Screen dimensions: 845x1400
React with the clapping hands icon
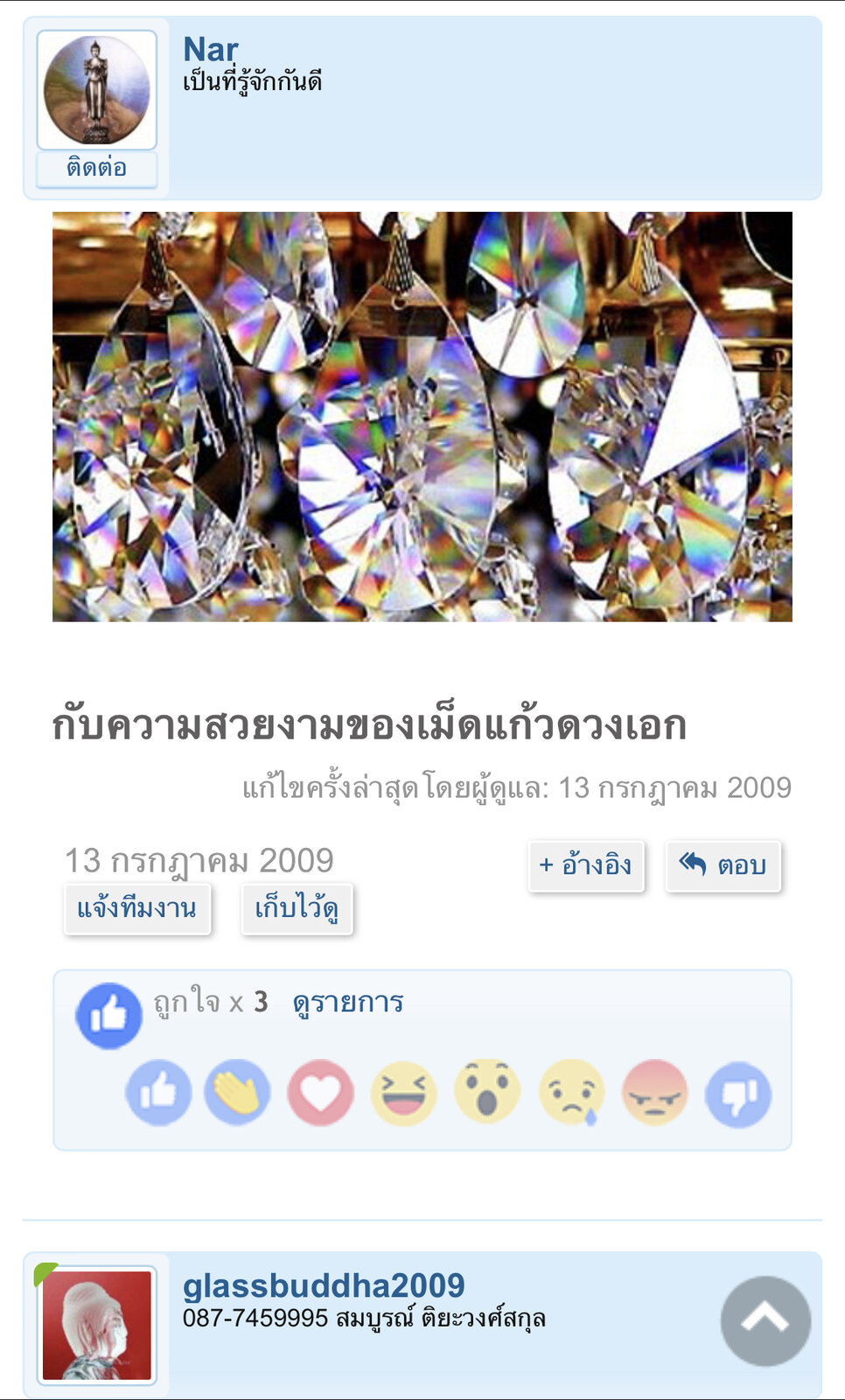click(237, 1093)
